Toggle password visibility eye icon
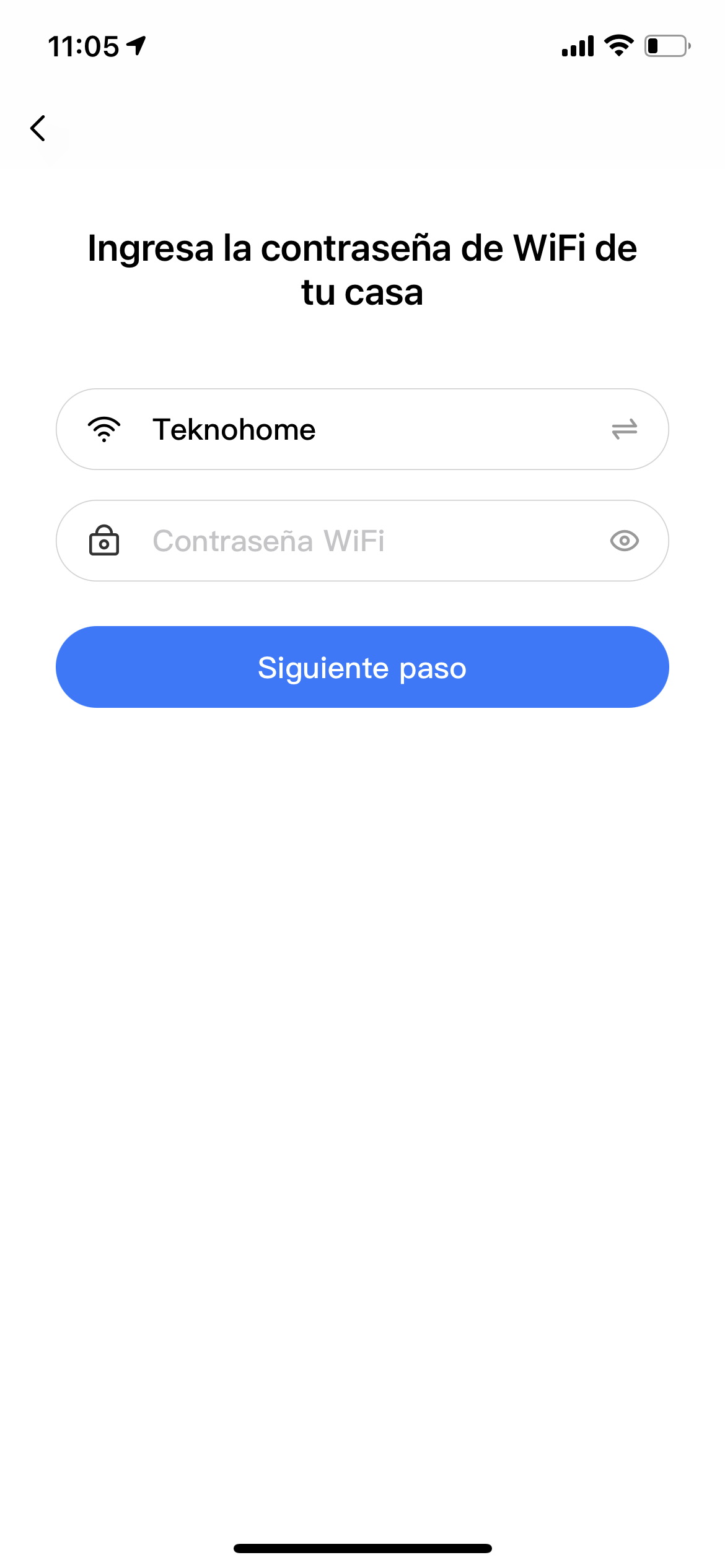 pyautogui.click(x=624, y=541)
